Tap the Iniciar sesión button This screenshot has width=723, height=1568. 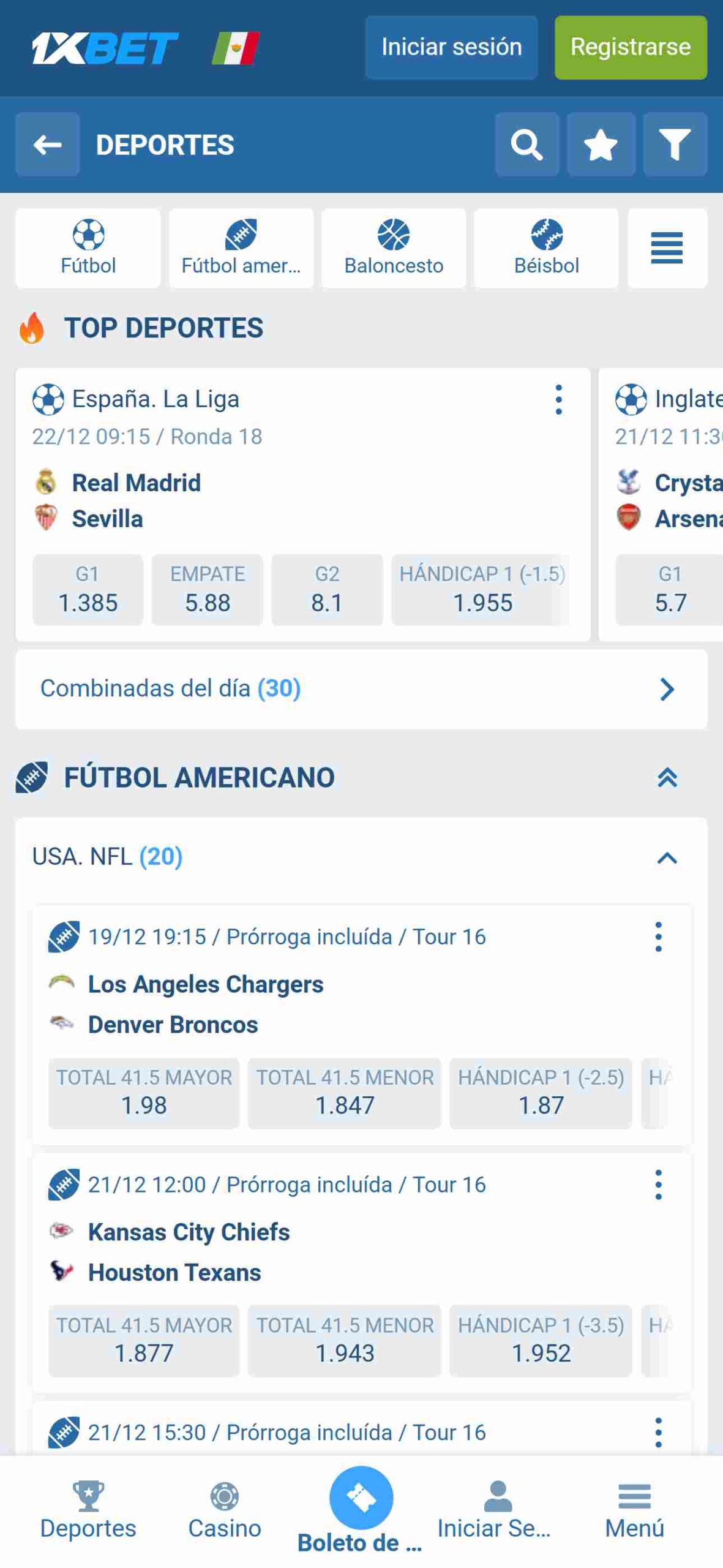(451, 47)
